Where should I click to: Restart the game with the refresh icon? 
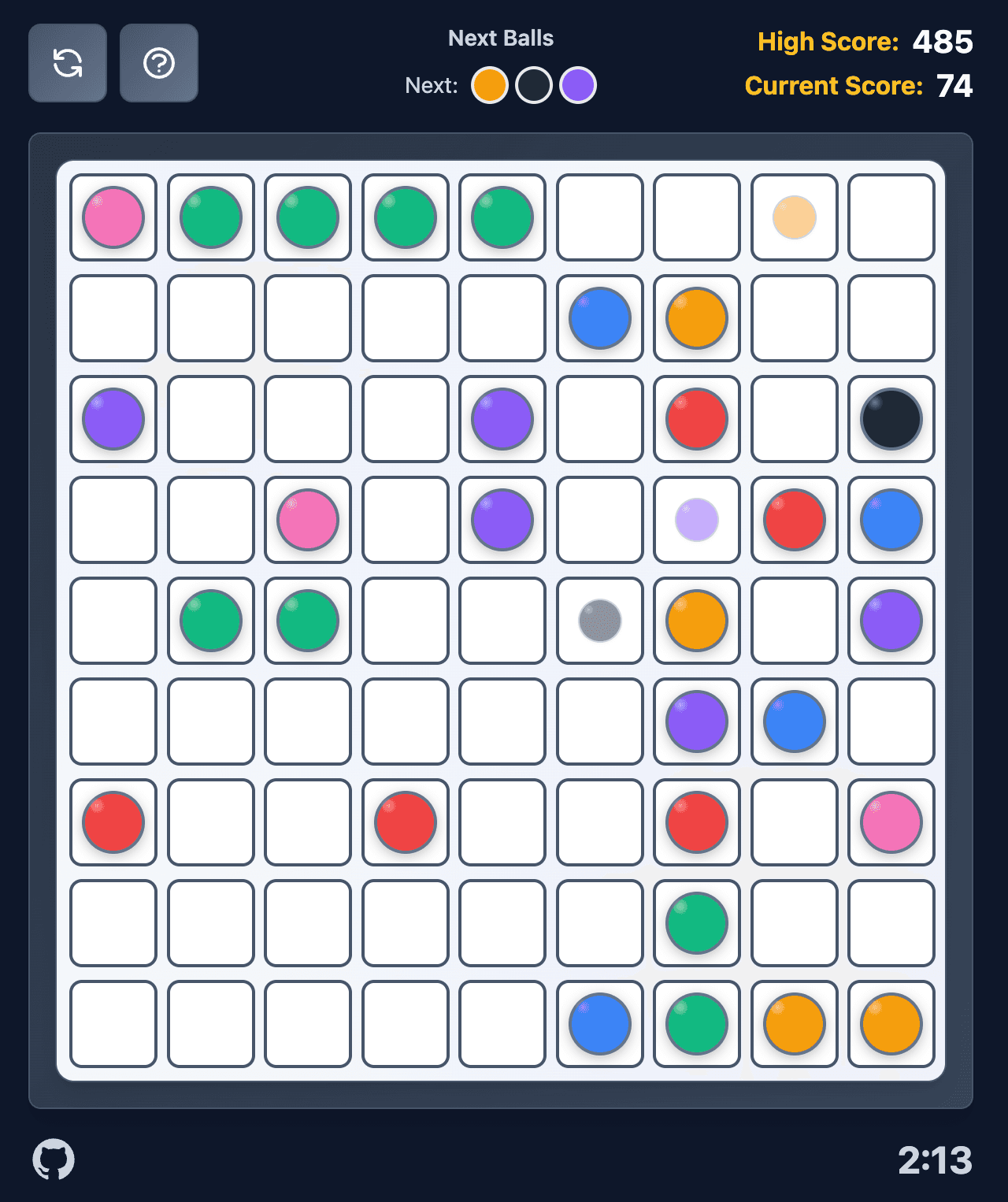pos(68,63)
